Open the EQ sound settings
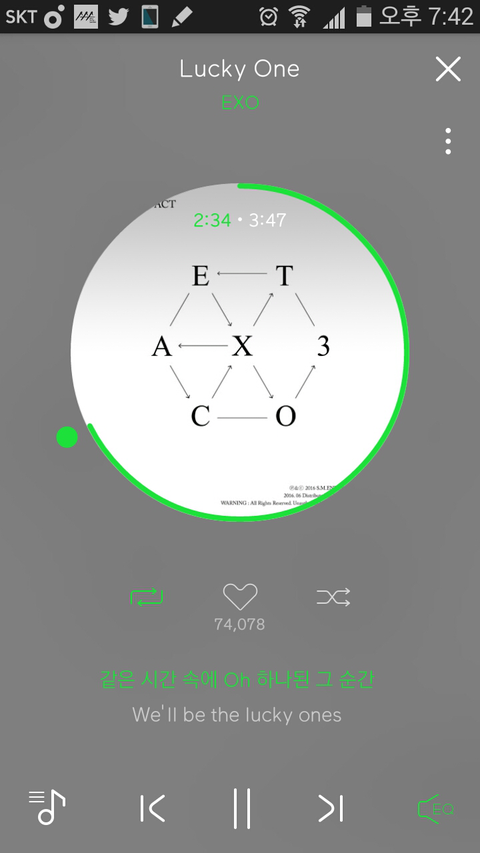This screenshot has height=853, width=480. coord(435,808)
